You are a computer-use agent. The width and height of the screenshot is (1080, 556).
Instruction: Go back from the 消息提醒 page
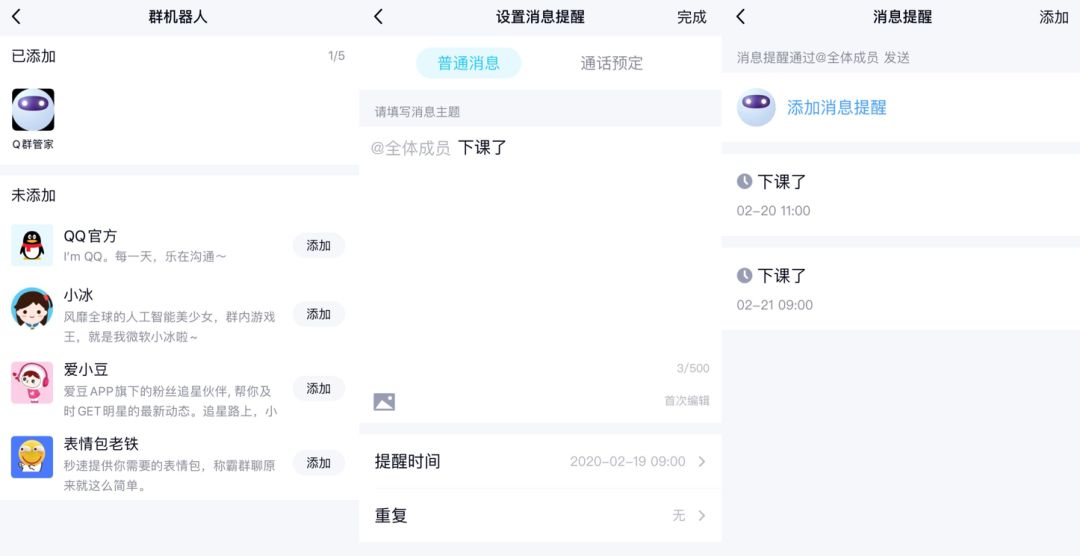coord(740,17)
